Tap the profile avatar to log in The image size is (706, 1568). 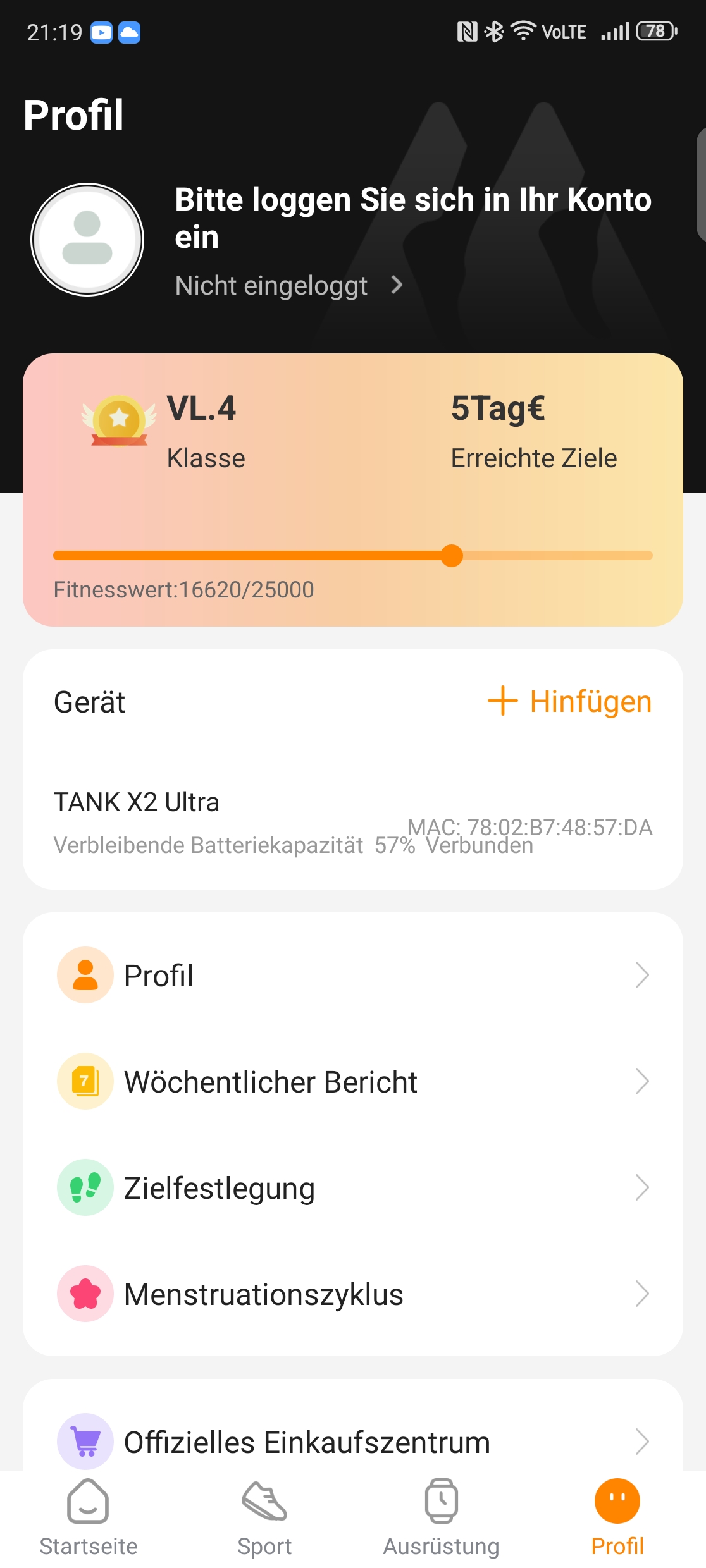tap(87, 240)
